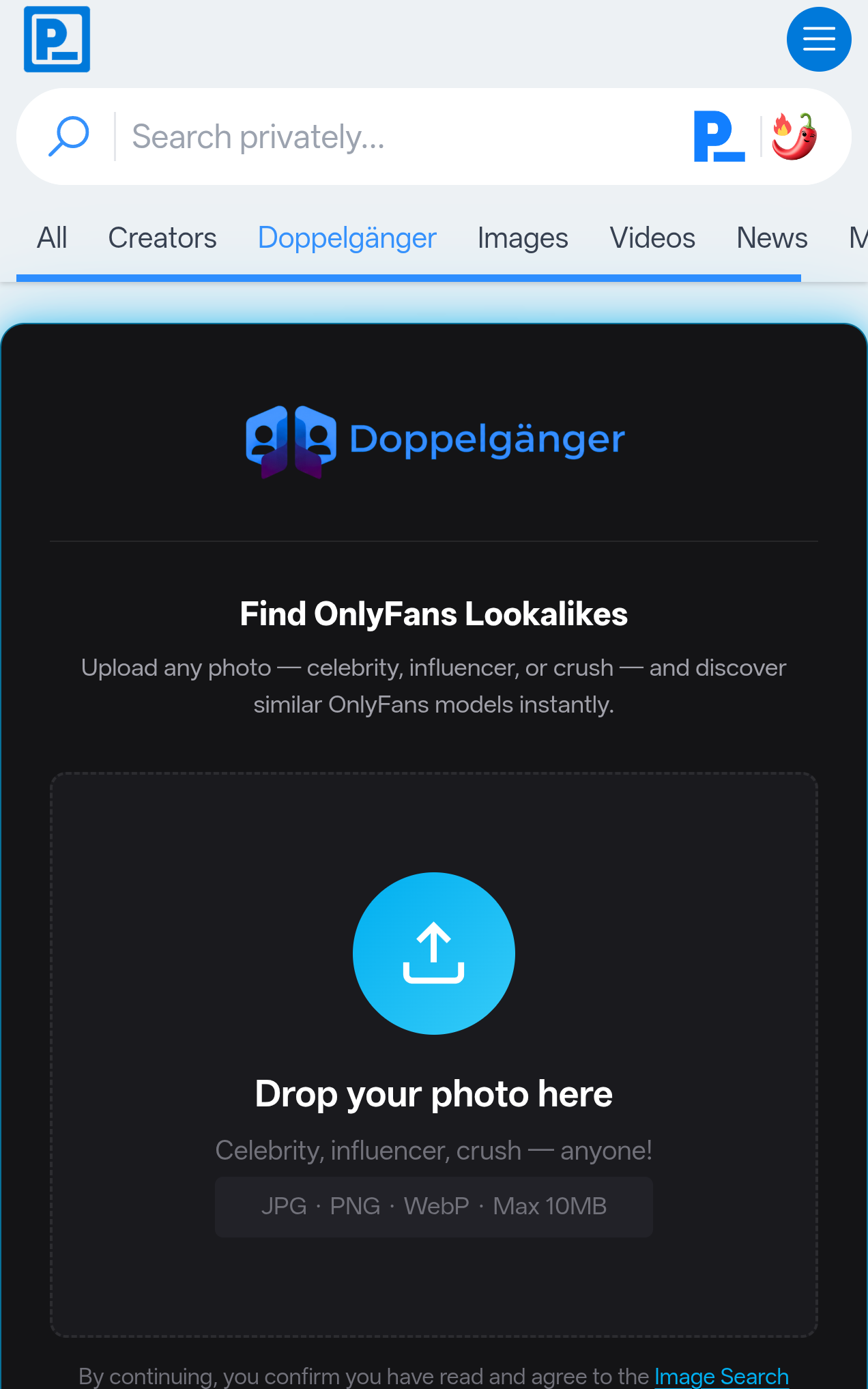Select the Doppelgänger tab

[x=347, y=238]
